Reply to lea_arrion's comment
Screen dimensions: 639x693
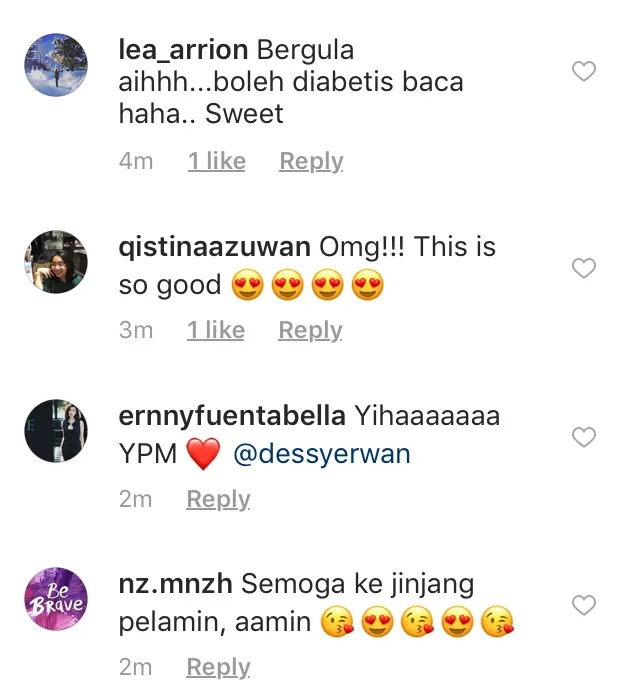click(x=311, y=161)
